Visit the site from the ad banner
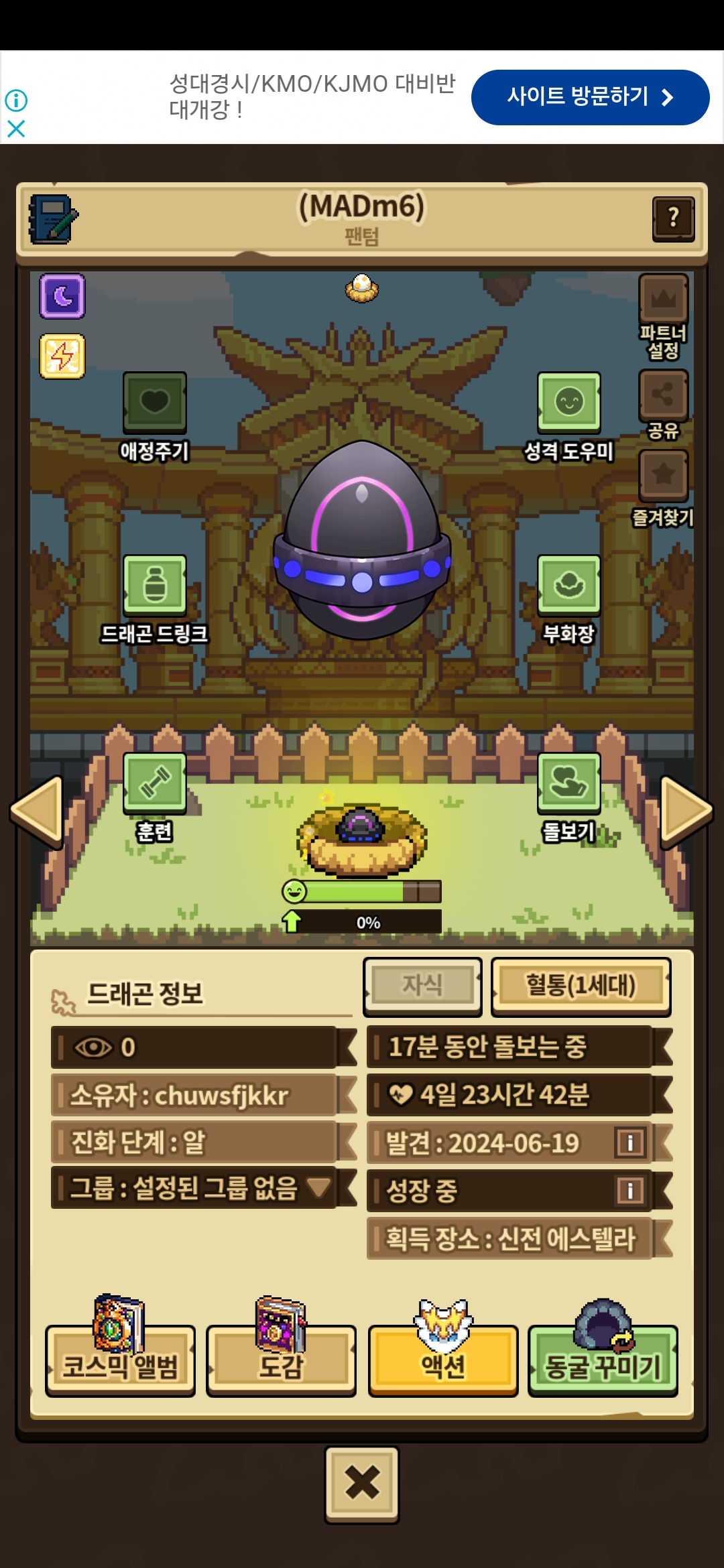The width and height of the screenshot is (724, 1568). tap(590, 97)
